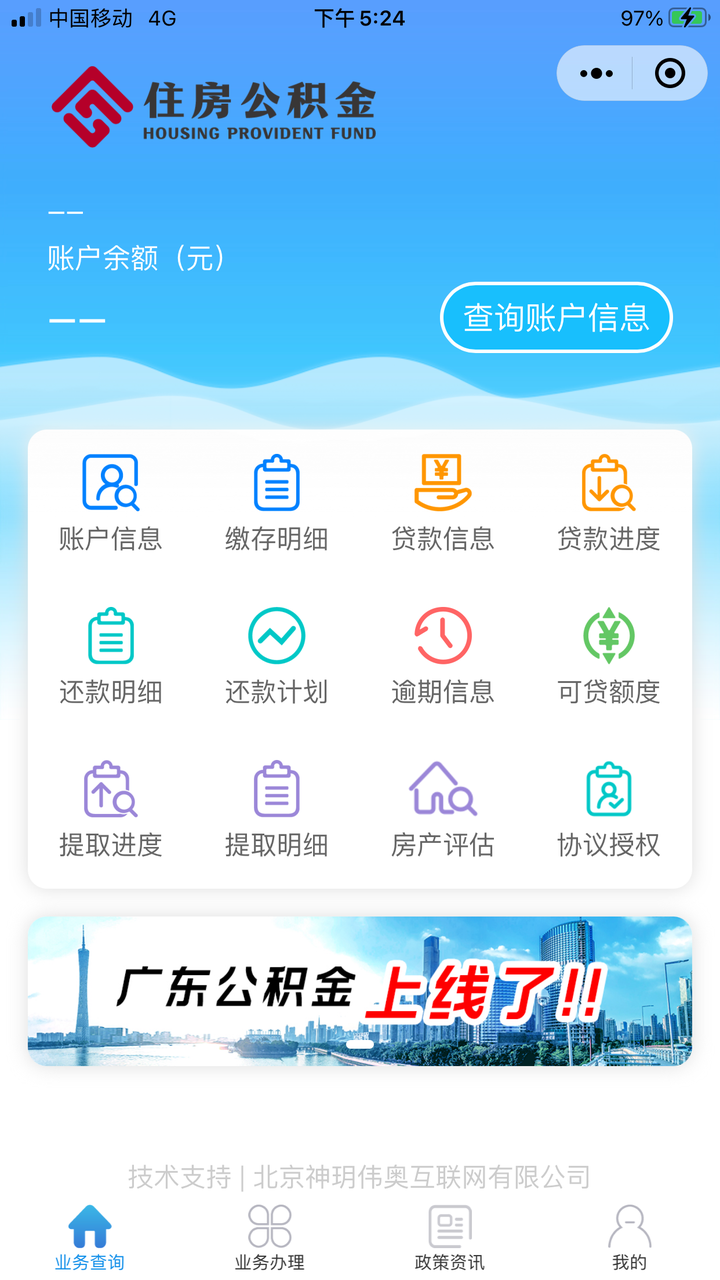Select the 业务查询 tab
Screen dimensions: 720x1280
click(90, 1238)
